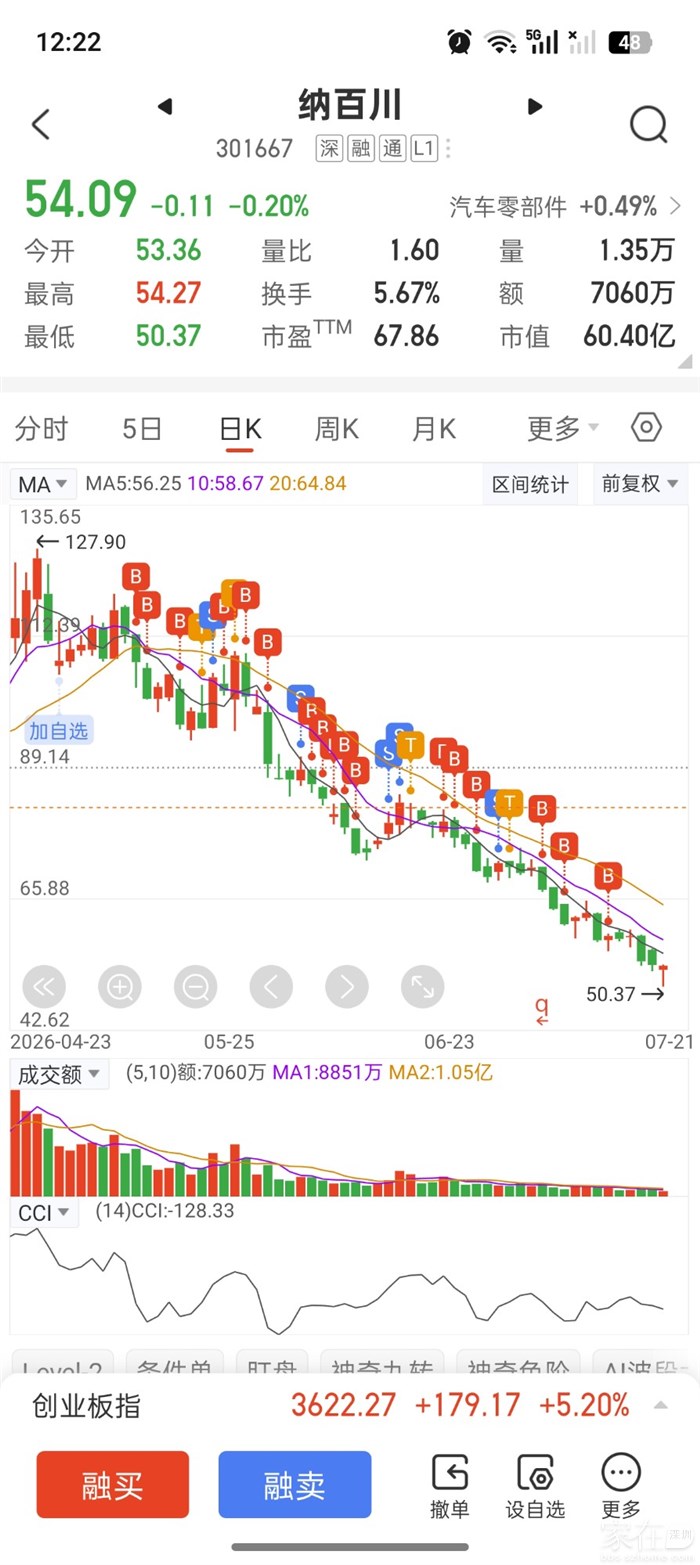Viewport: 700px width, 1565px height.
Task: Change the 前复权 adjustment dropdown
Action: coord(640,484)
